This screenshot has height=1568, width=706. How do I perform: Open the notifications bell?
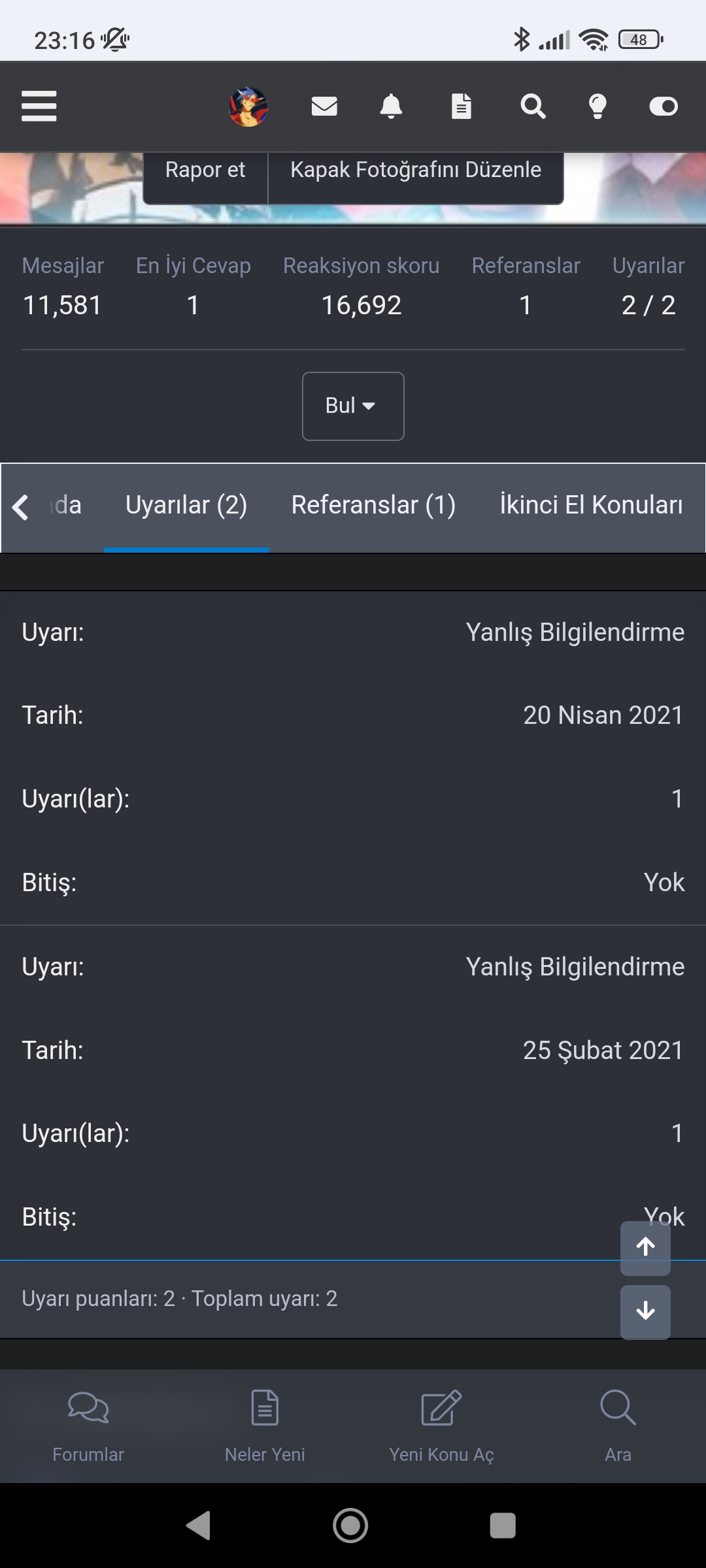coord(391,106)
